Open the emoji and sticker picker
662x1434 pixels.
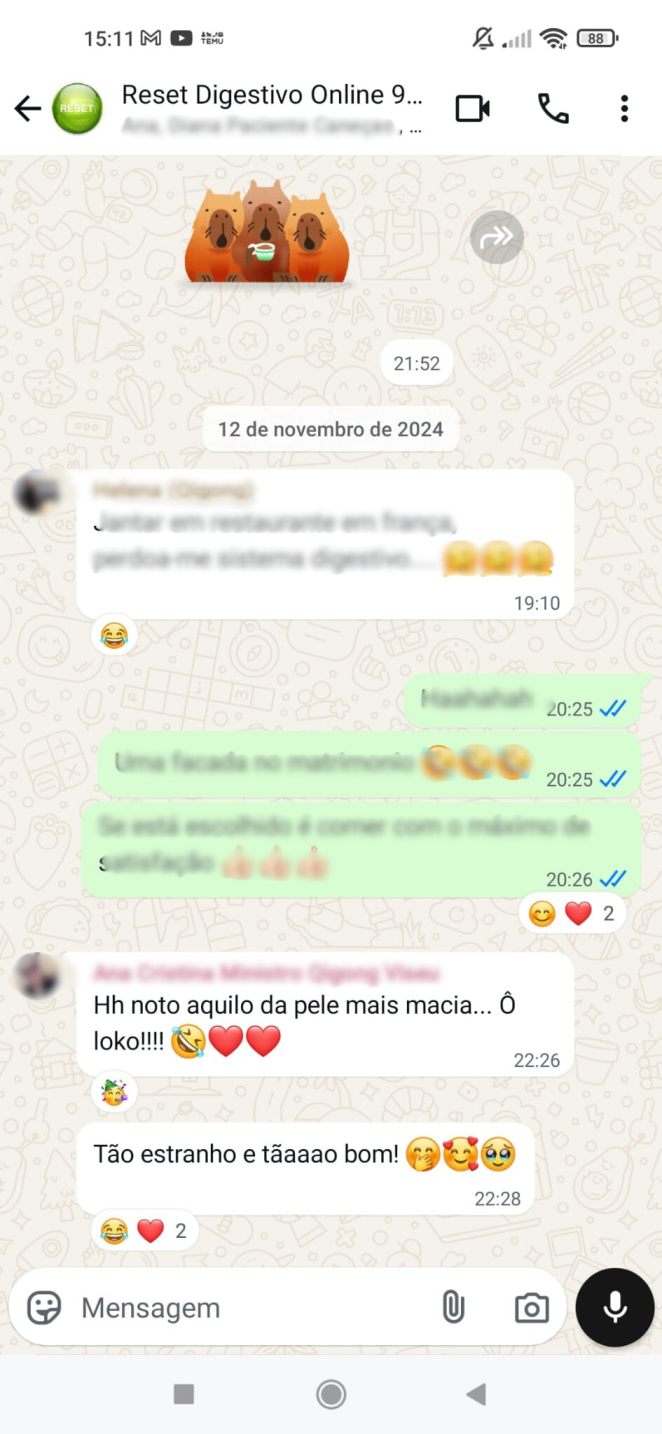click(44, 1307)
